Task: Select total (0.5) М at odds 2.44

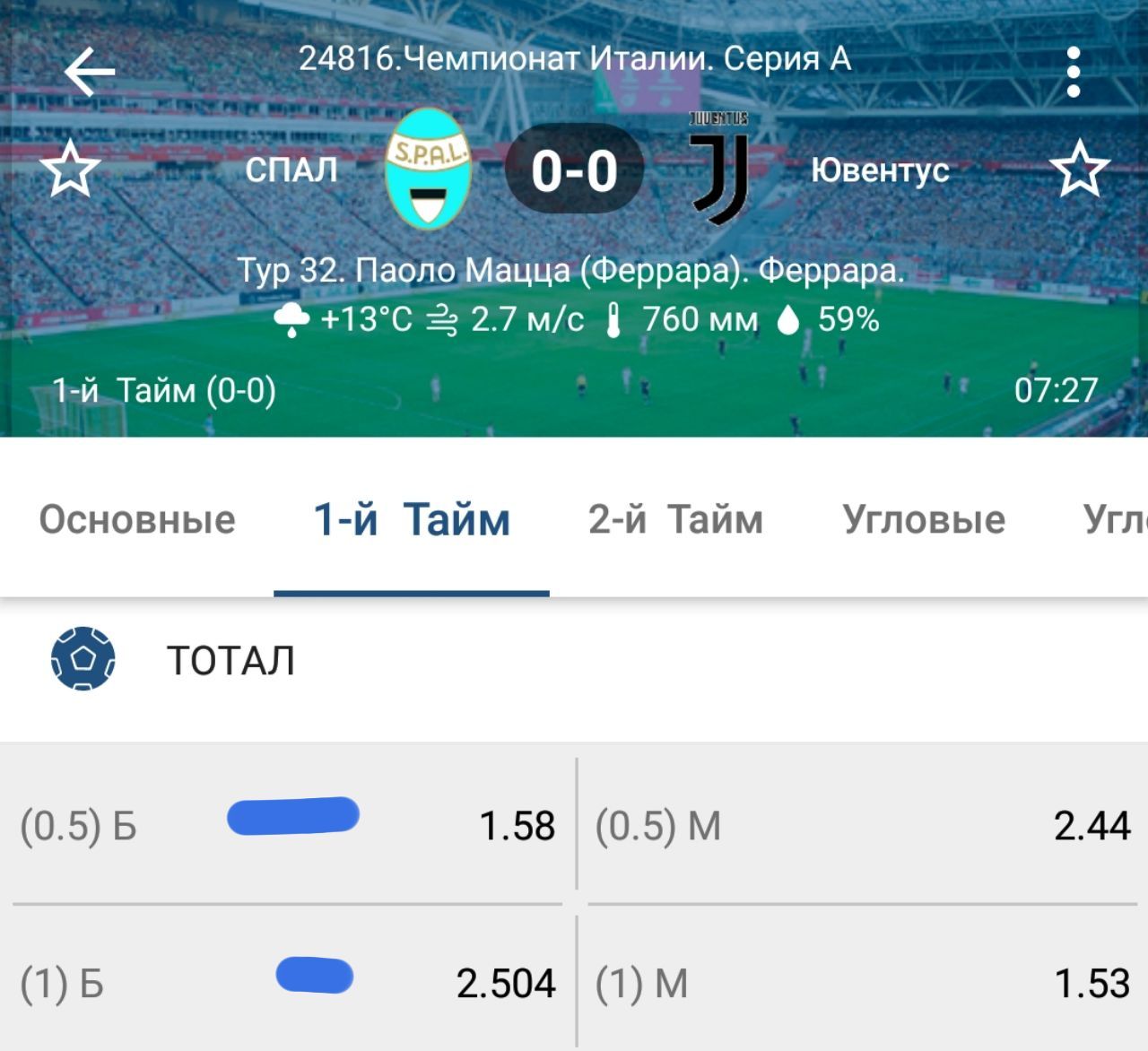Action: click(x=861, y=825)
